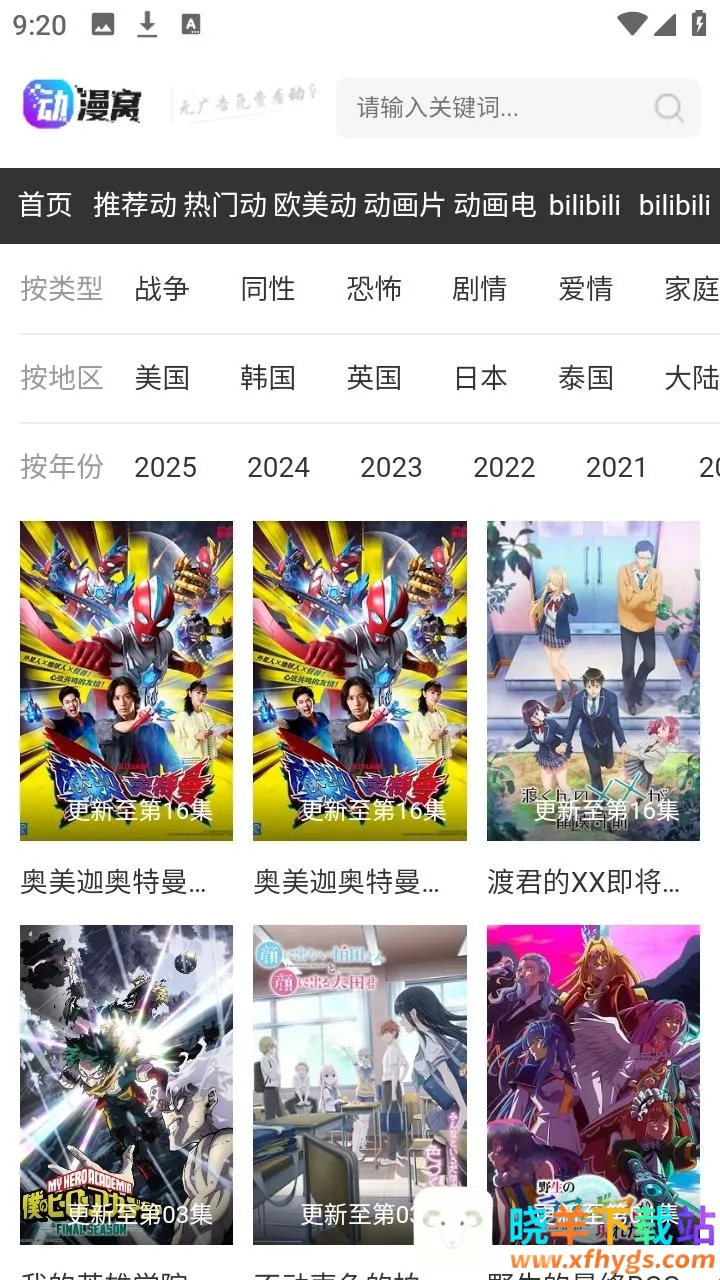Tap the search magnifier icon
This screenshot has height=1280, width=720.
[668, 108]
